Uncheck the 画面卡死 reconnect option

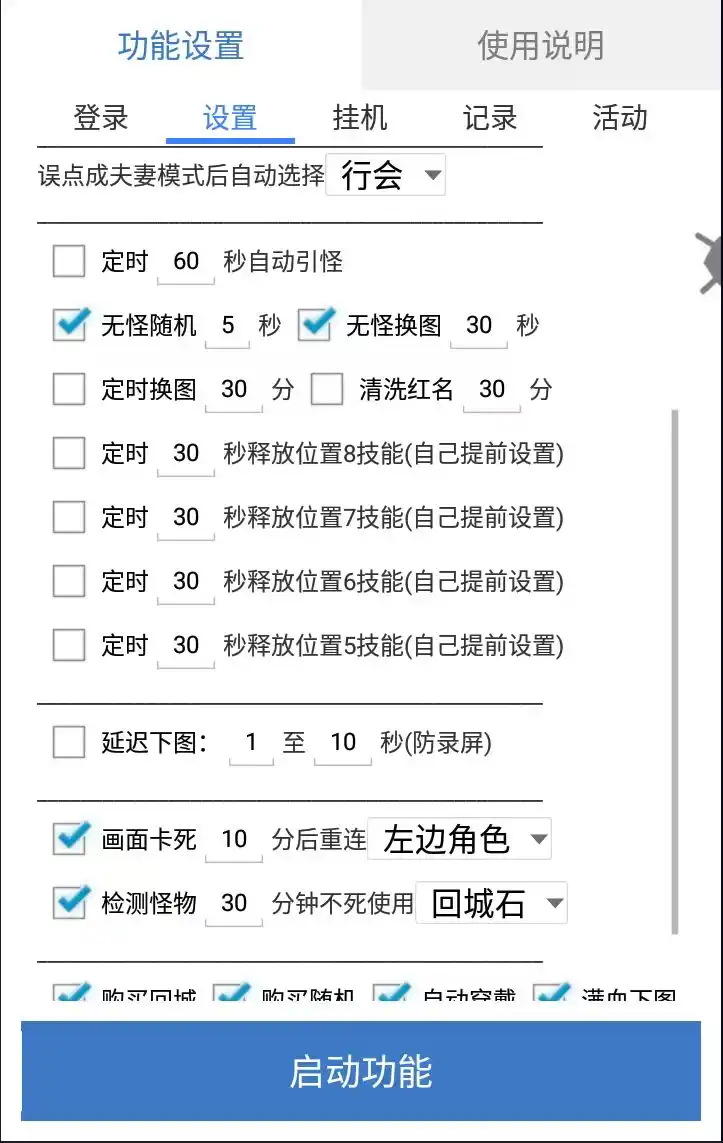click(68, 839)
